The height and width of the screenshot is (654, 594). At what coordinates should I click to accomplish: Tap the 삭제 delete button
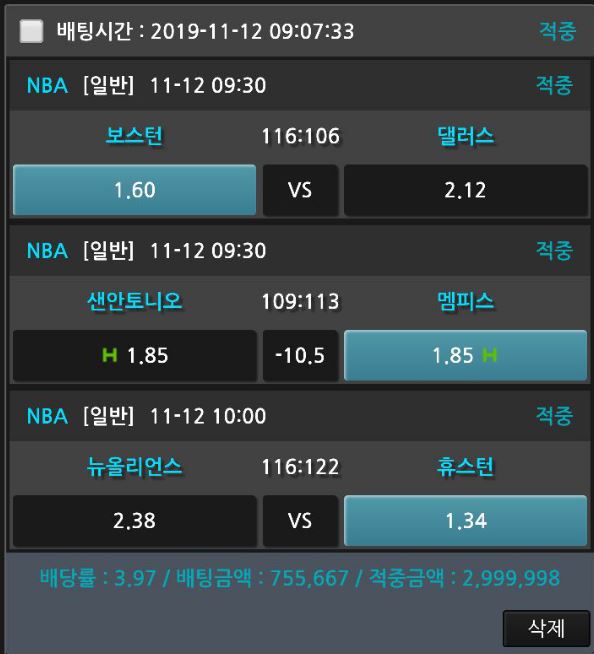tap(546, 629)
